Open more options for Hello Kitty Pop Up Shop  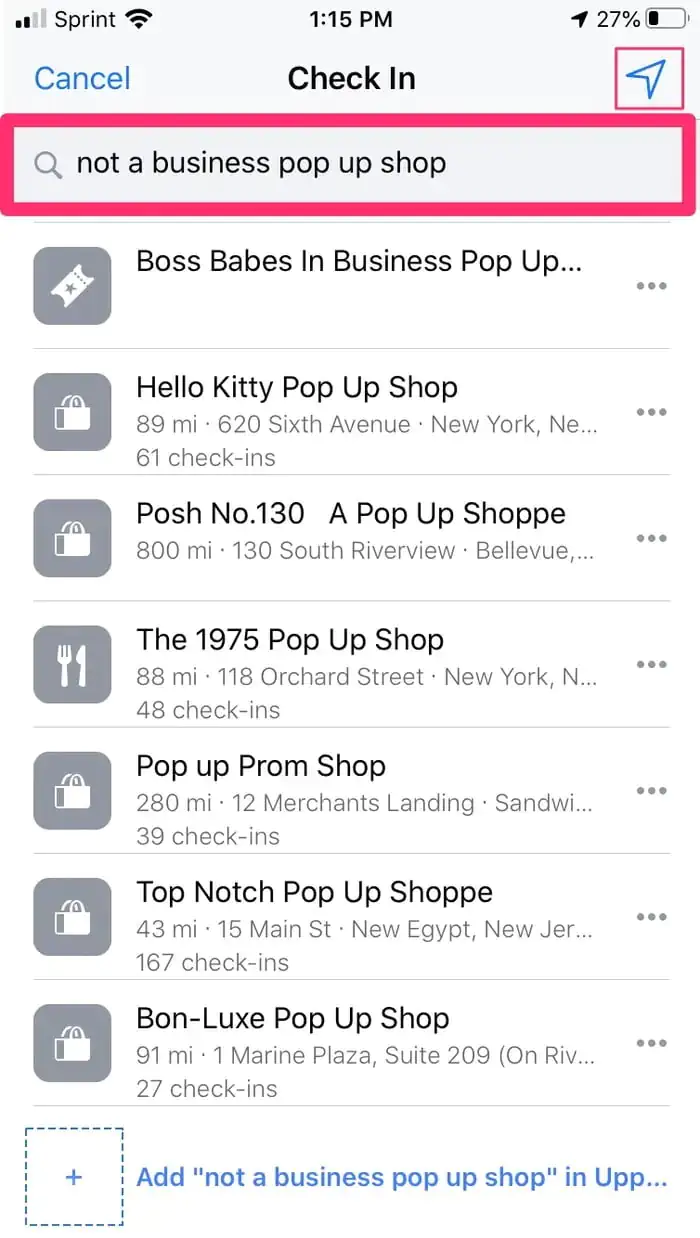[651, 412]
